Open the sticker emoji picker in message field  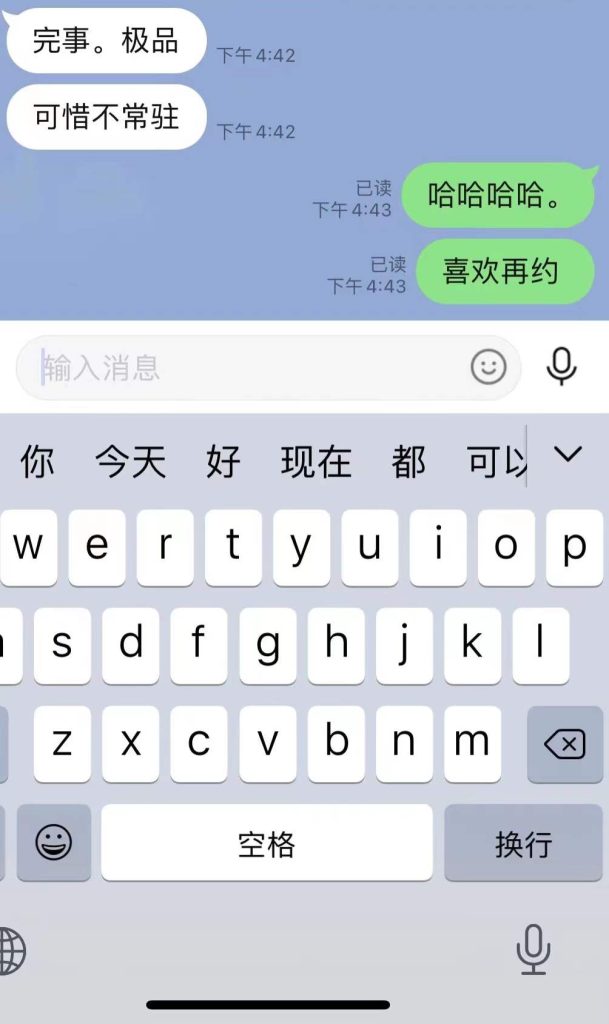tap(489, 368)
